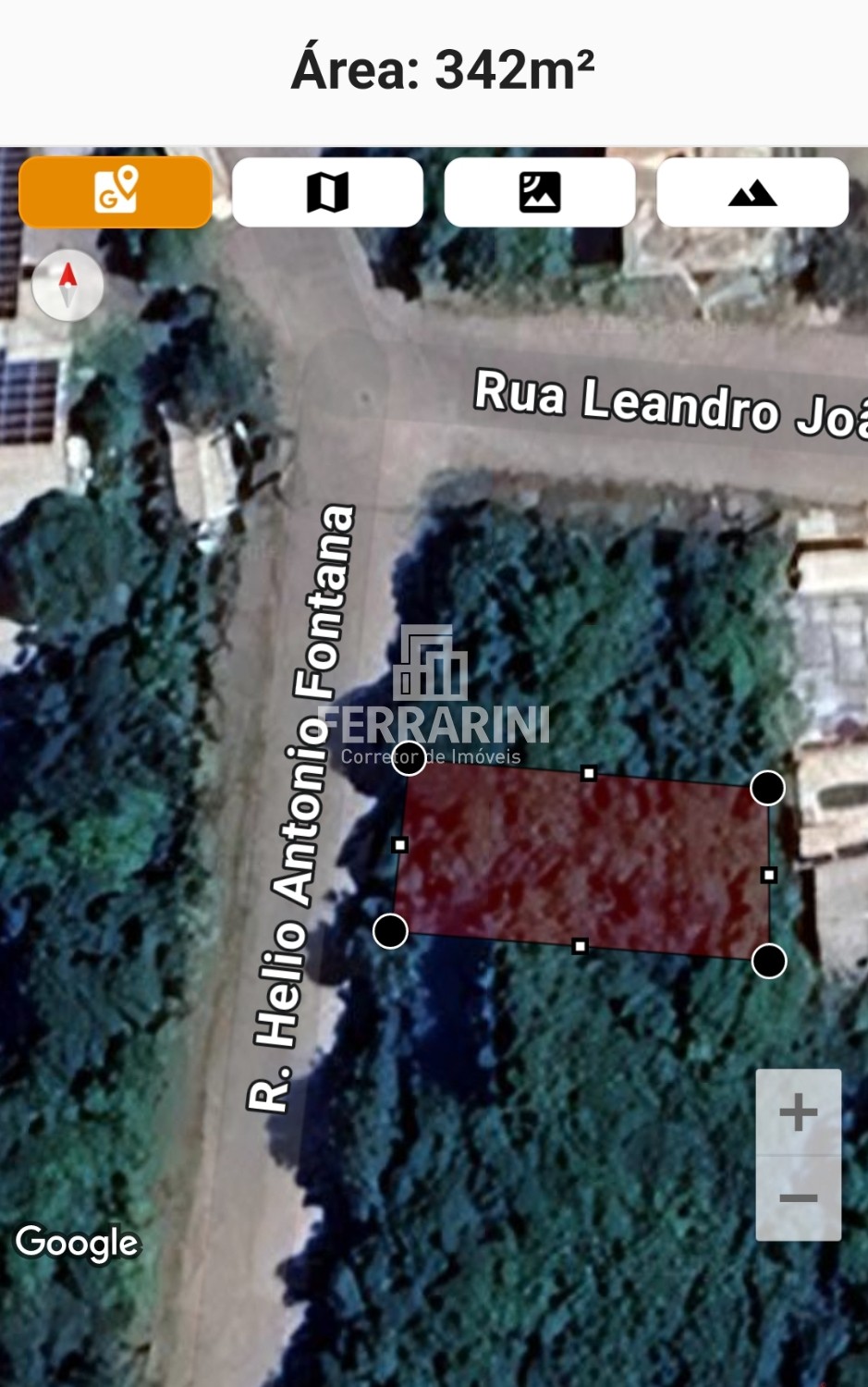Switch to the terrain mountain layer
Viewport: 868px width, 1387px height.
[x=752, y=191]
